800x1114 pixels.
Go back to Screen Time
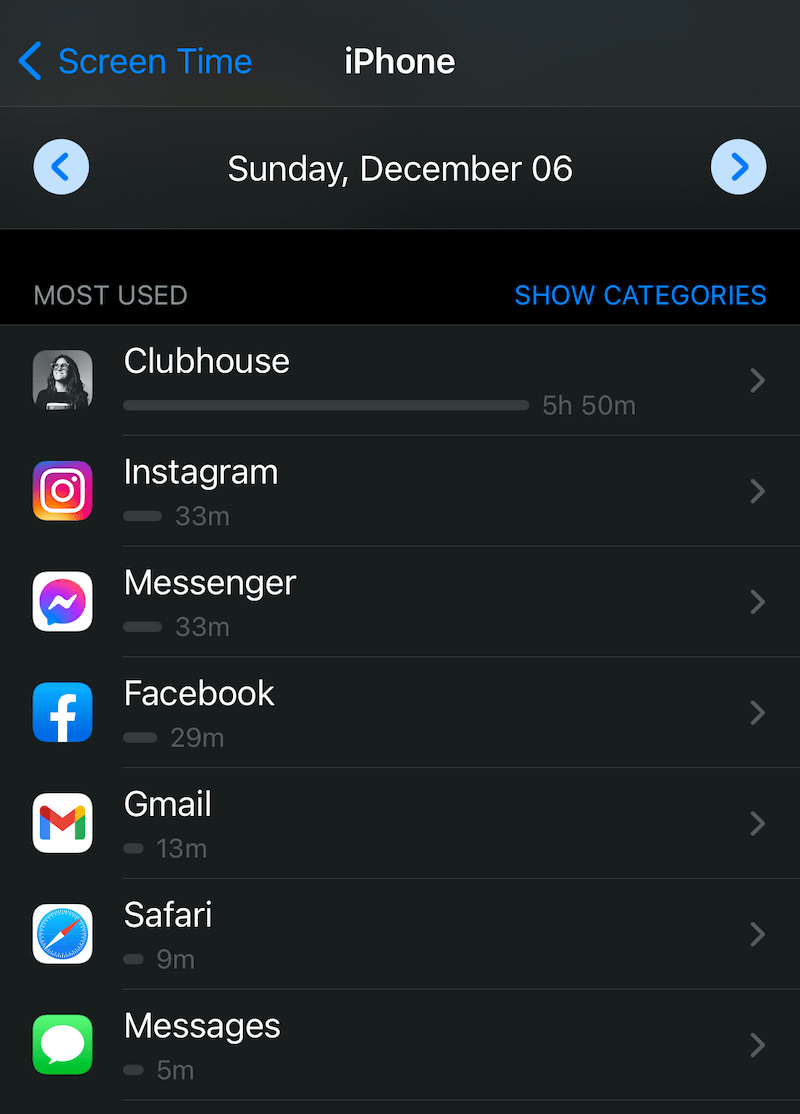click(x=136, y=62)
